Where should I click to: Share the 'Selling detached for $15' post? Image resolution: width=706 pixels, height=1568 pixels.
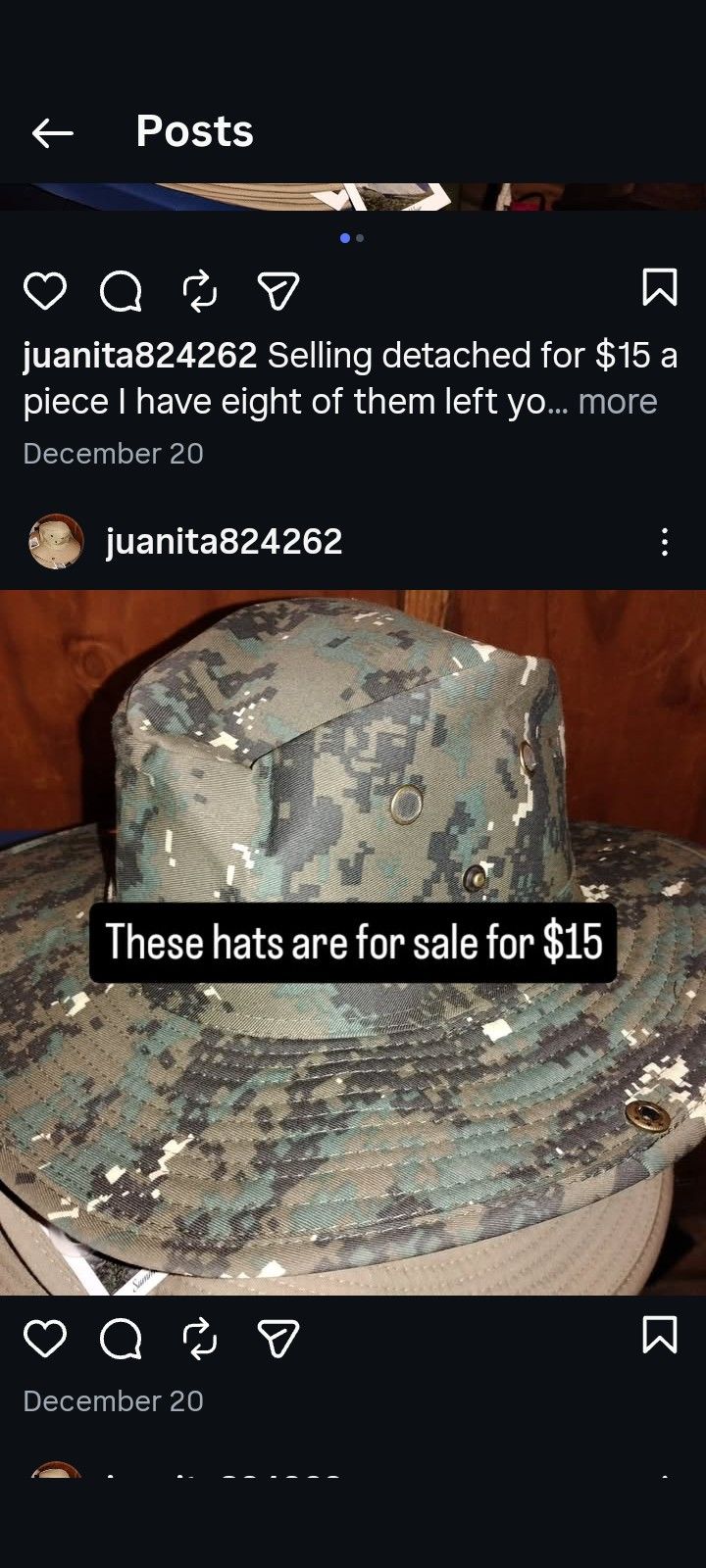pos(277,291)
